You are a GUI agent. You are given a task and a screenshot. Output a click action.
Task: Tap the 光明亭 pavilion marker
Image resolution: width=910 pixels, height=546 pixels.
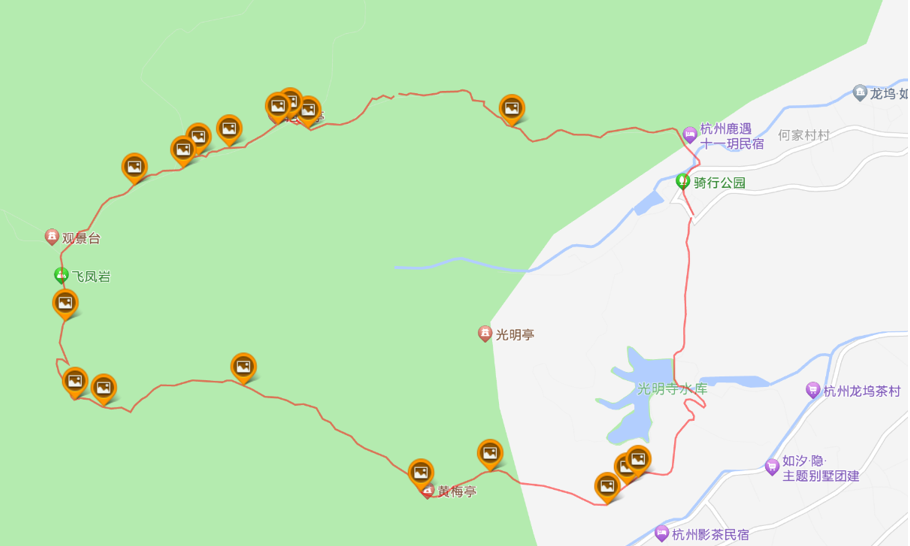[485, 334]
